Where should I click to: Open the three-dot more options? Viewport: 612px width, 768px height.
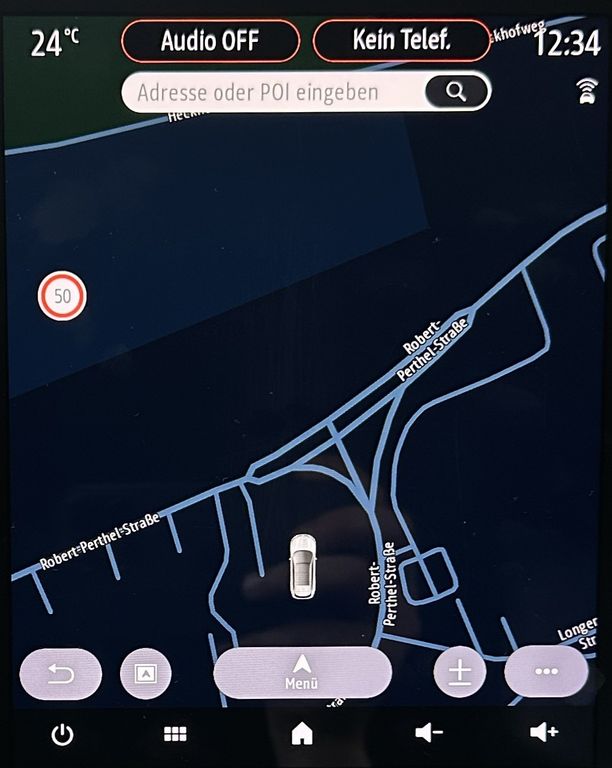pos(546,672)
